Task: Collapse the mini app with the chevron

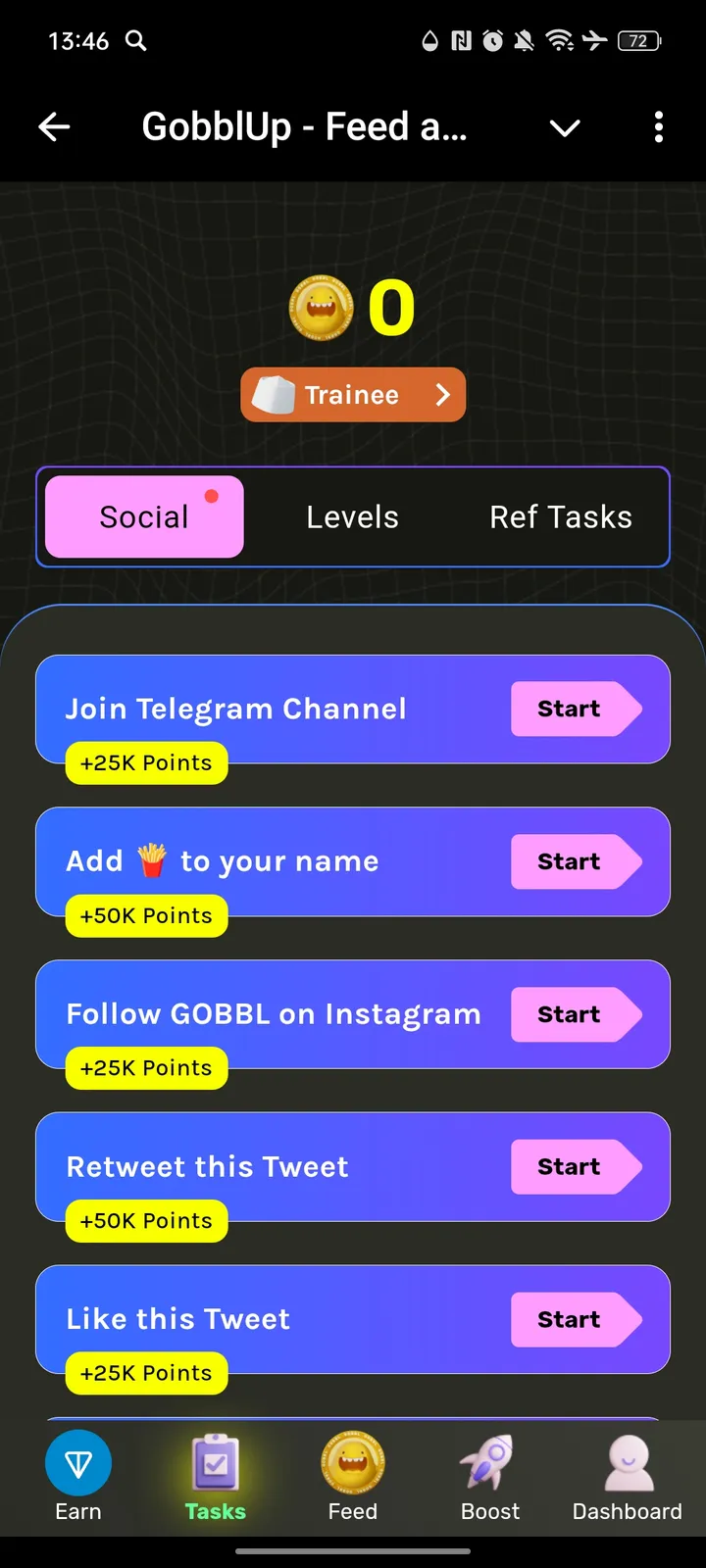Action: coord(565,127)
